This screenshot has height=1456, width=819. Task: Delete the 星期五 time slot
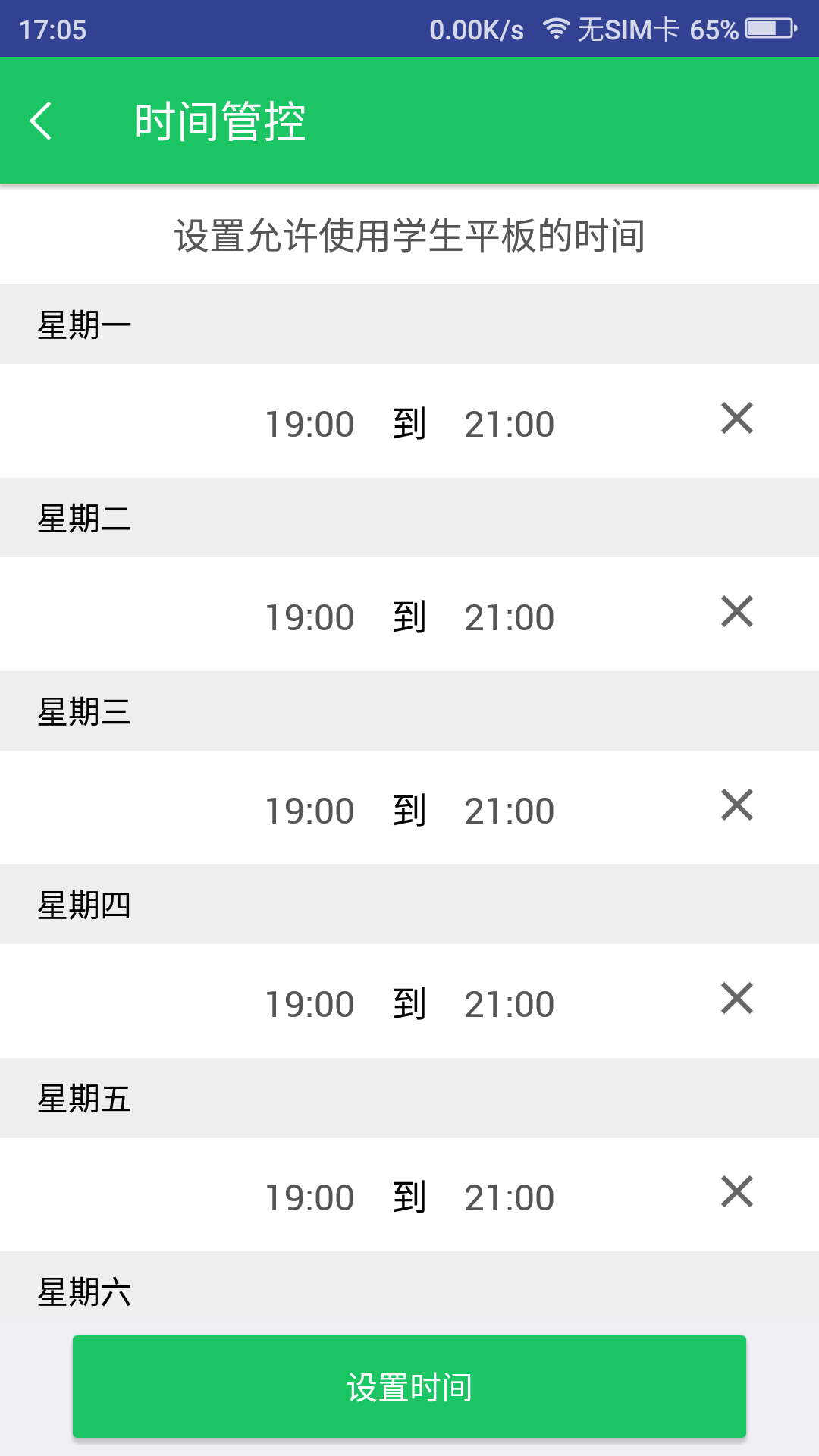pos(736,1192)
